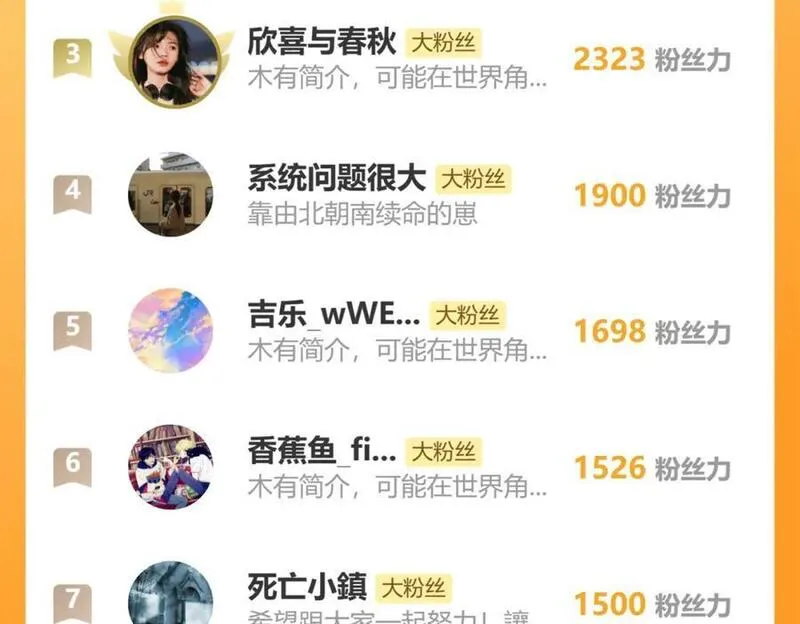Open 欣喜与春秋's profile row
Image resolution: width=800 pixels, height=624 pixels.
pyautogui.click(x=400, y=58)
